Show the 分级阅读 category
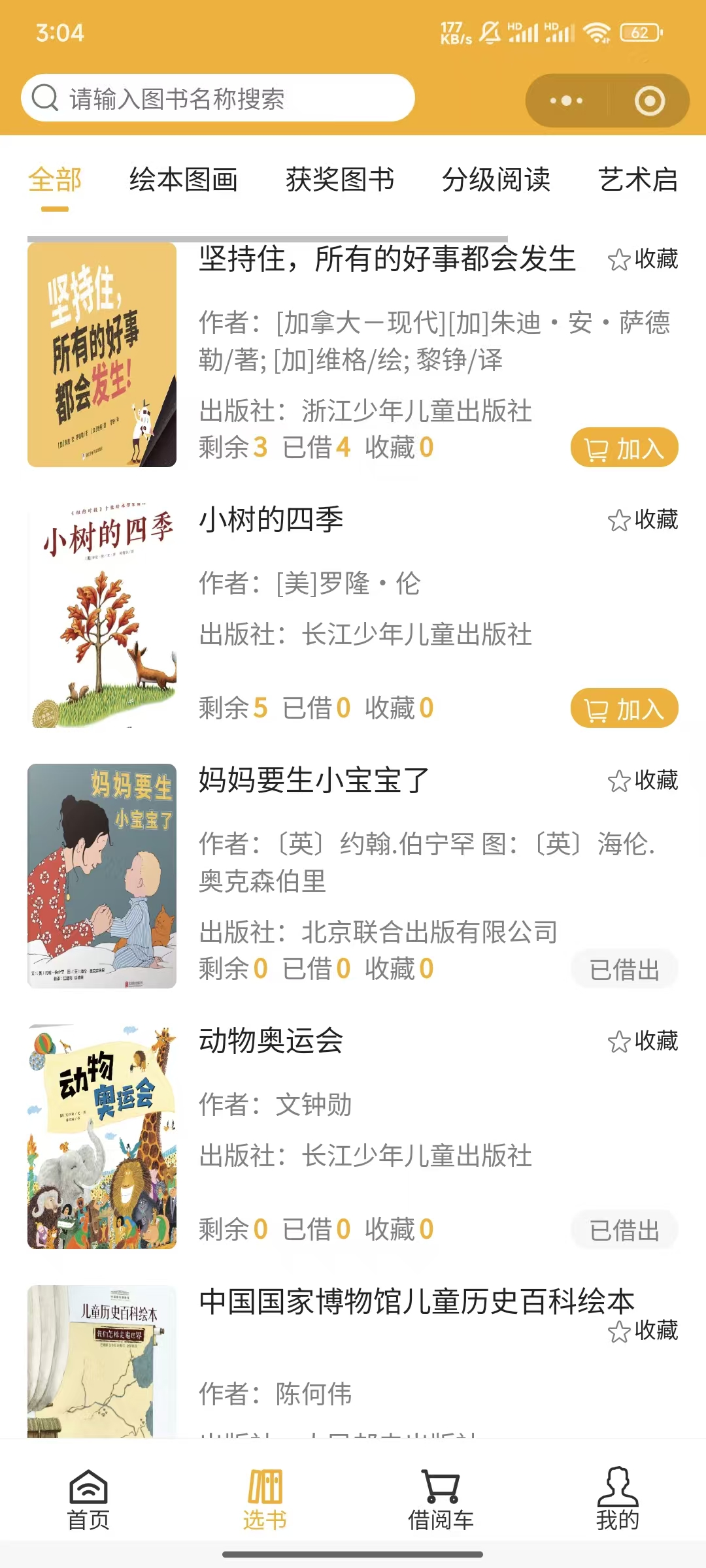706x1568 pixels. pyautogui.click(x=496, y=180)
